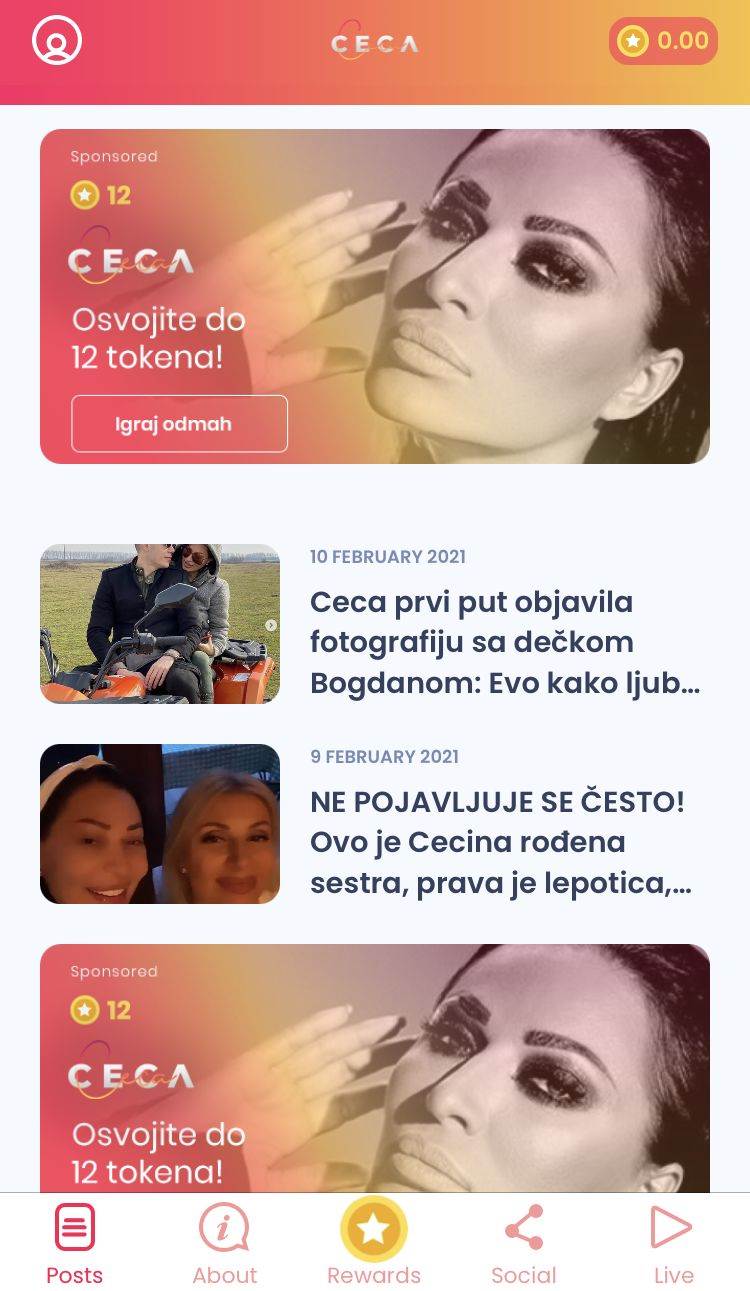Open the Bogdan article about Ceca's boyfriend

coord(504,642)
